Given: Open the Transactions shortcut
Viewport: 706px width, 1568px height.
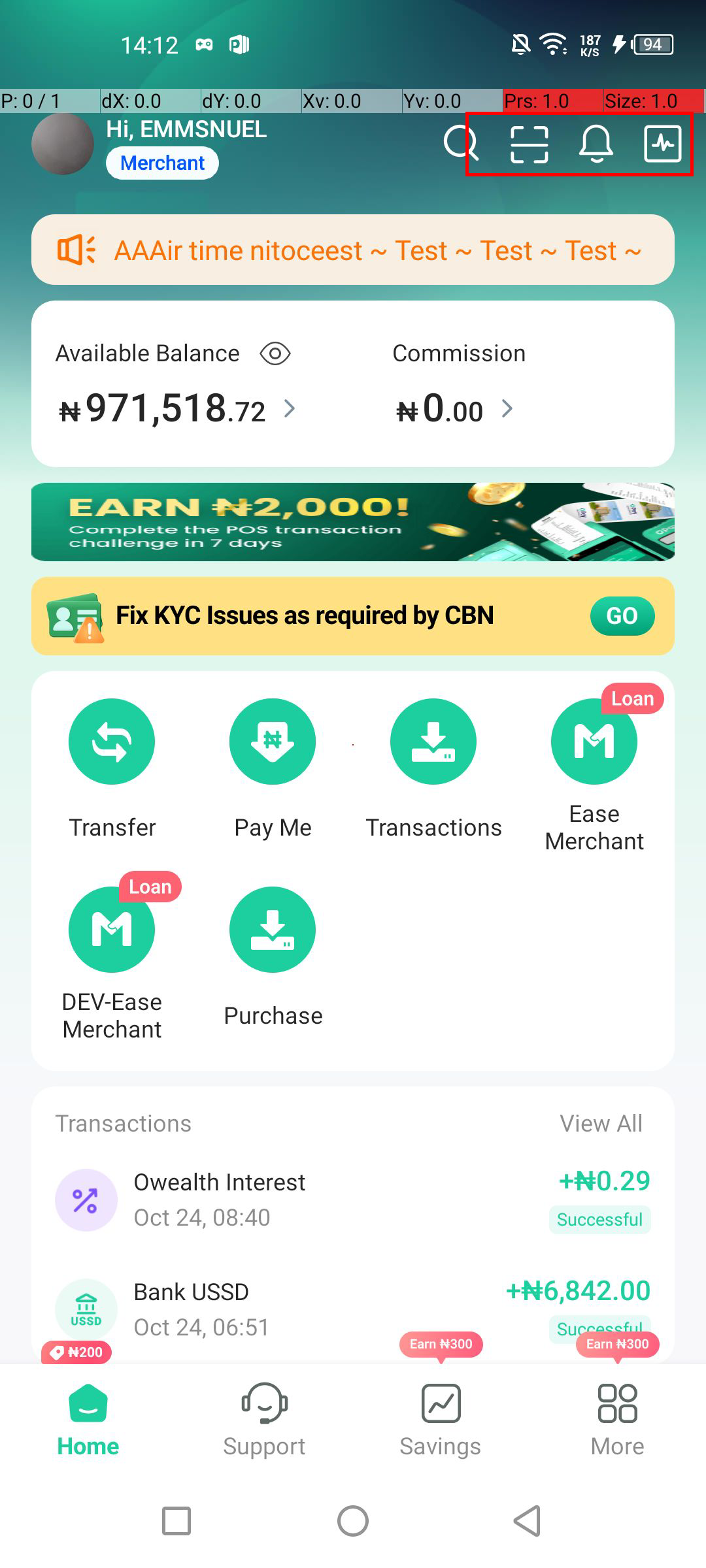Looking at the screenshot, I should click(x=433, y=742).
